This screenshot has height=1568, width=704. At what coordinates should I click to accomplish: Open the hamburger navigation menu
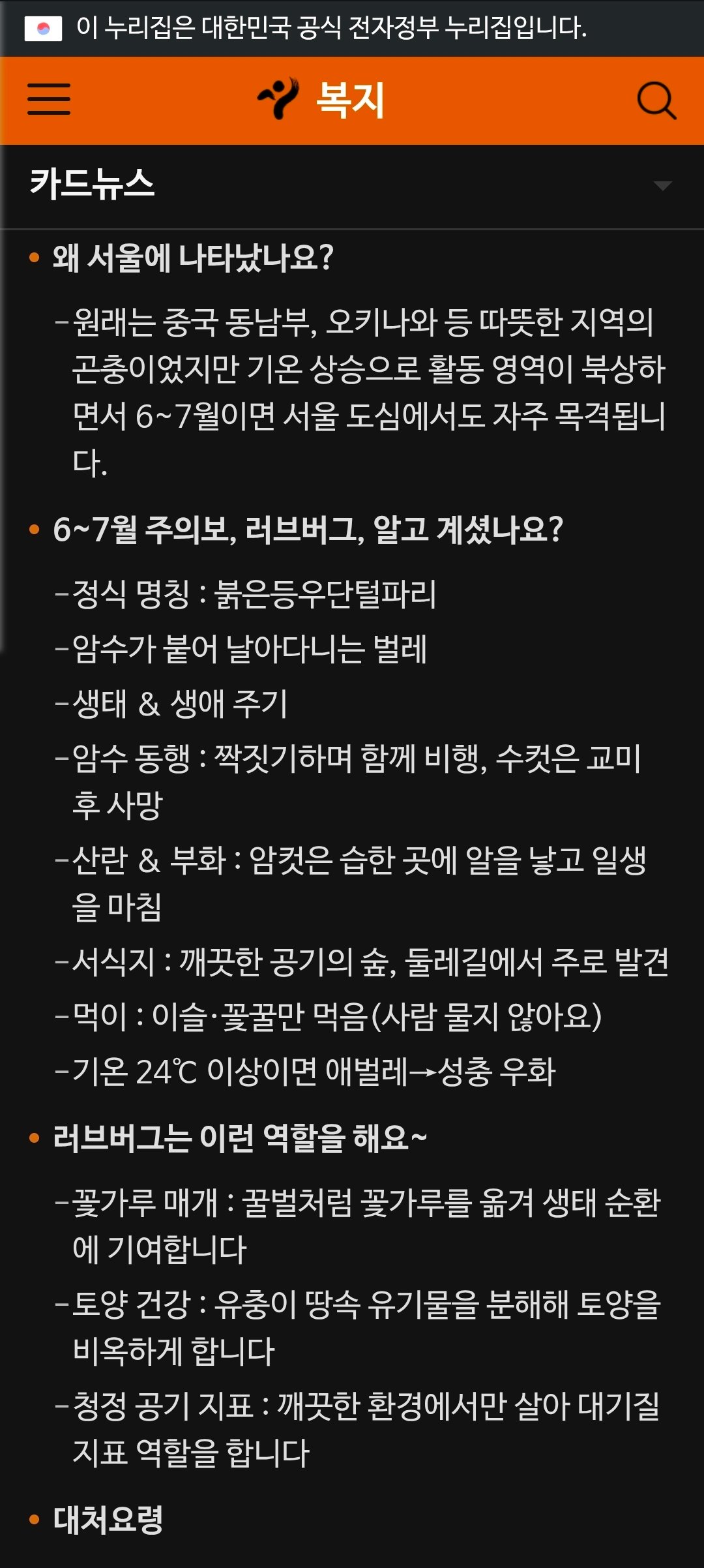pos(49,100)
